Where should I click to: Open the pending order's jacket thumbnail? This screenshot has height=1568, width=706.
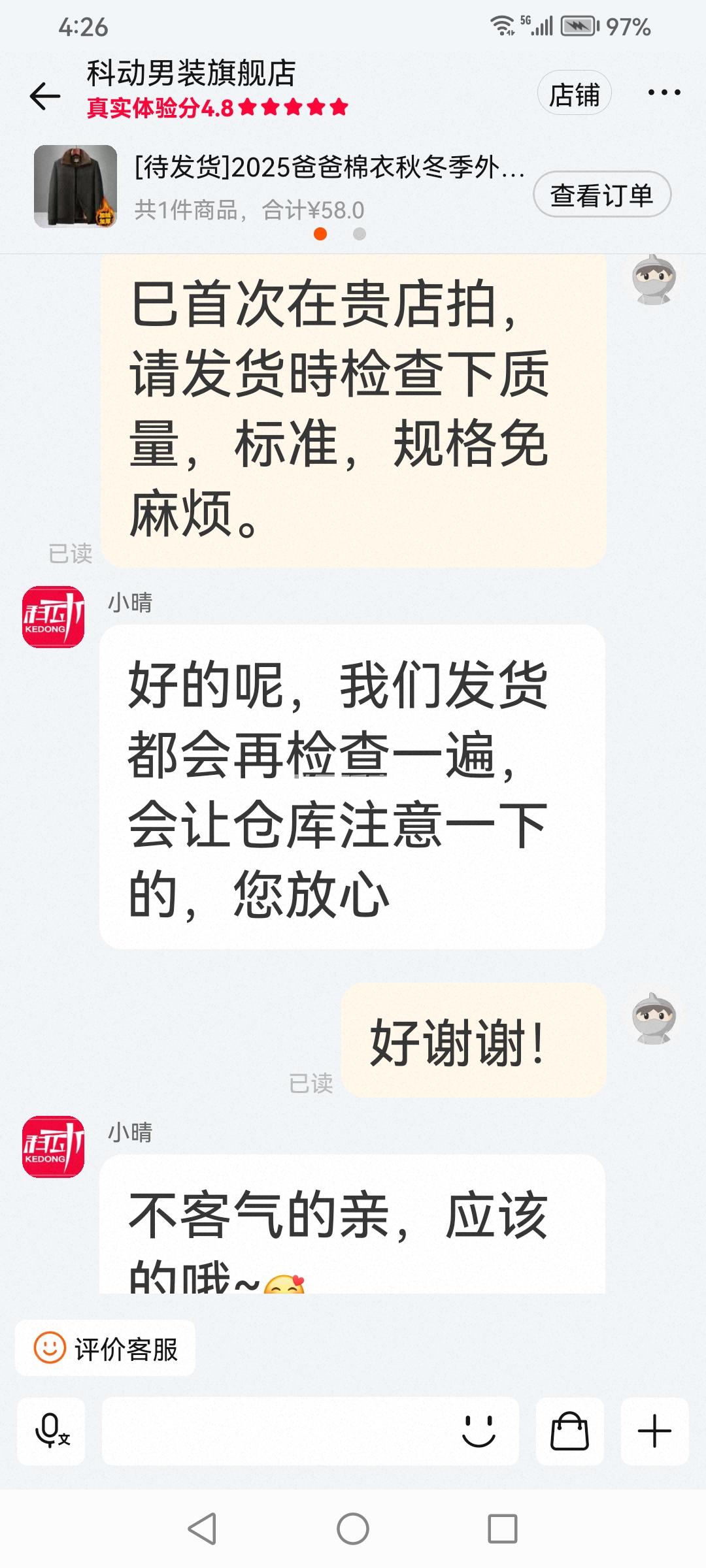[x=75, y=187]
